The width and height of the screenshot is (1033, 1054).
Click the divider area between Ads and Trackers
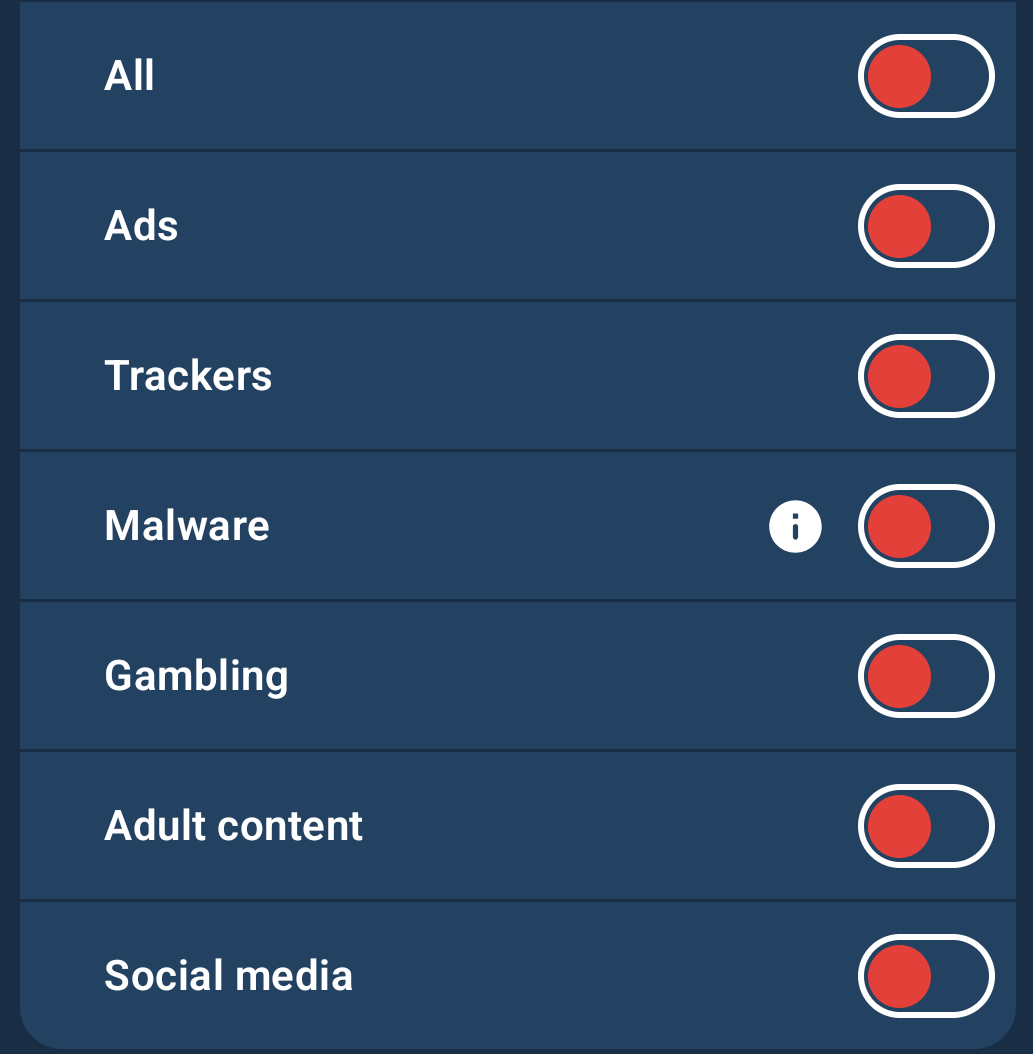coord(500,300)
